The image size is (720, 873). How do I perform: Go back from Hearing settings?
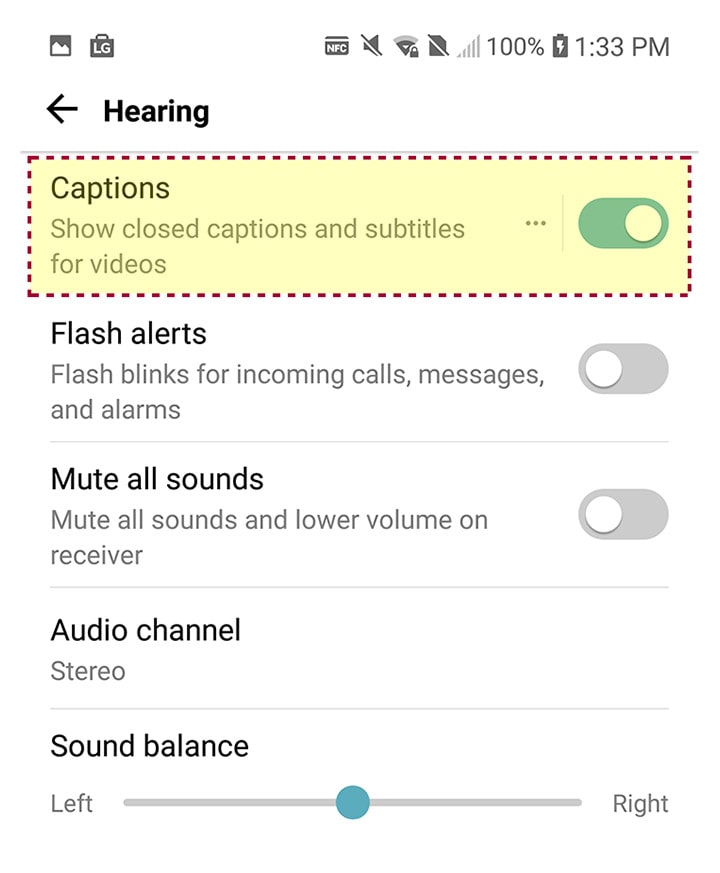[x=62, y=110]
